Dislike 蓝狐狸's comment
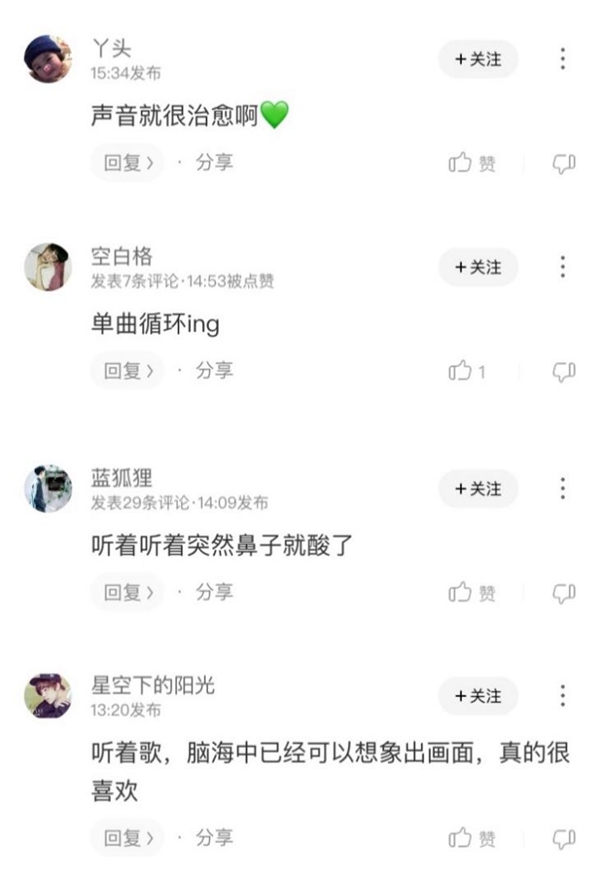 564,593
